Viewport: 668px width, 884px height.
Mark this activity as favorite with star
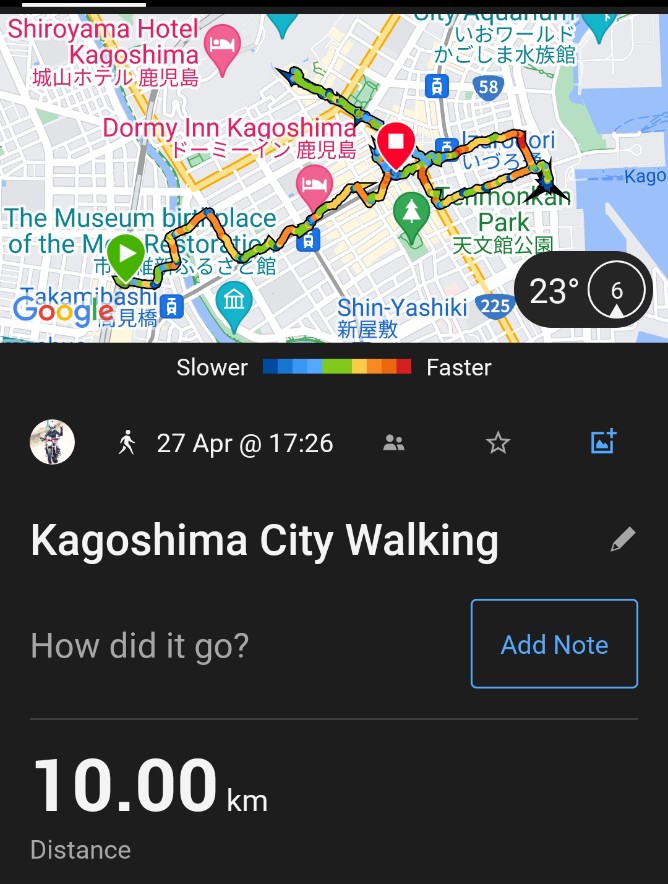pyautogui.click(x=498, y=443)
